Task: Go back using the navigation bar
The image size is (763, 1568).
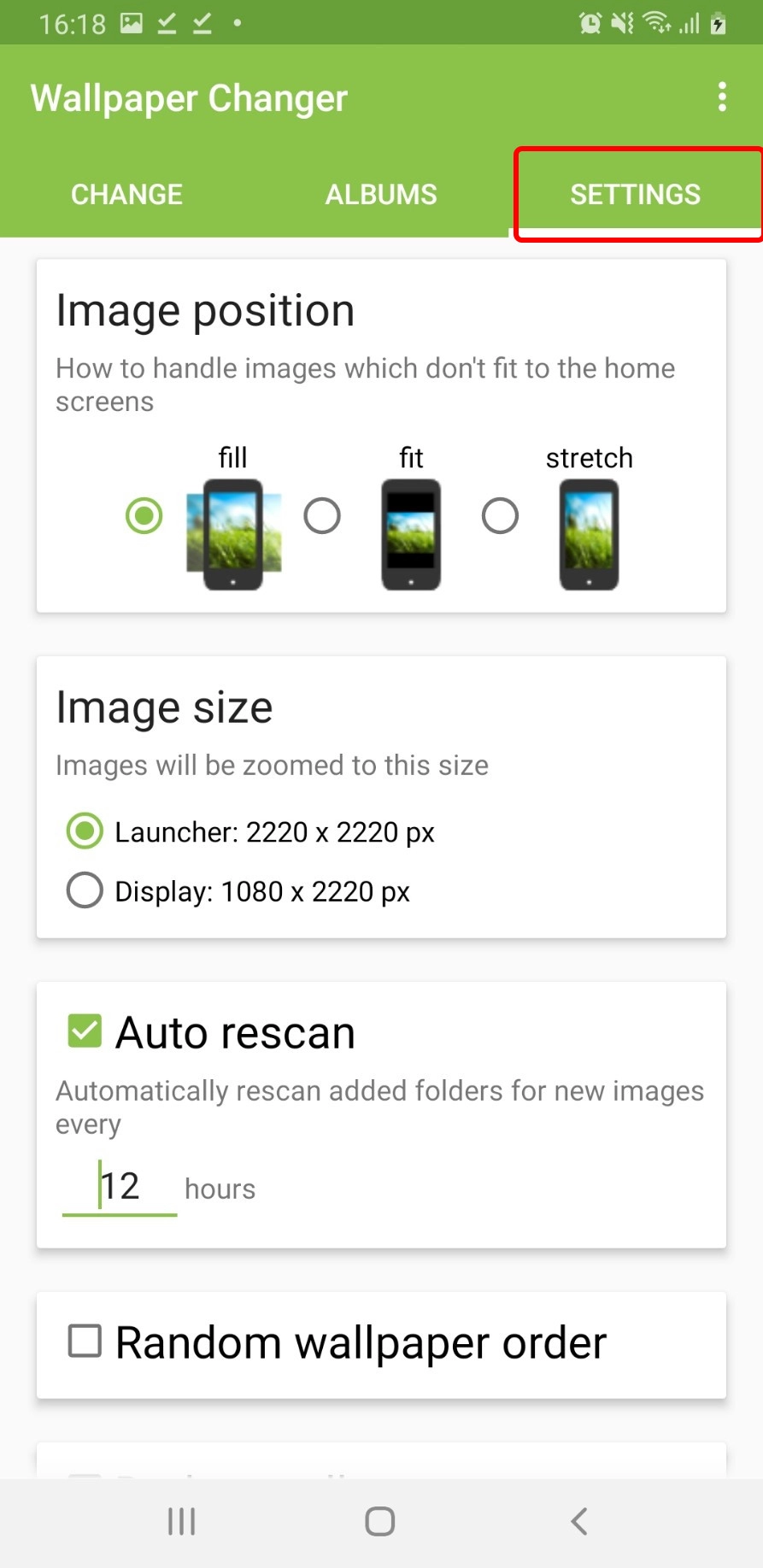Action: (x=578, y=1521)
